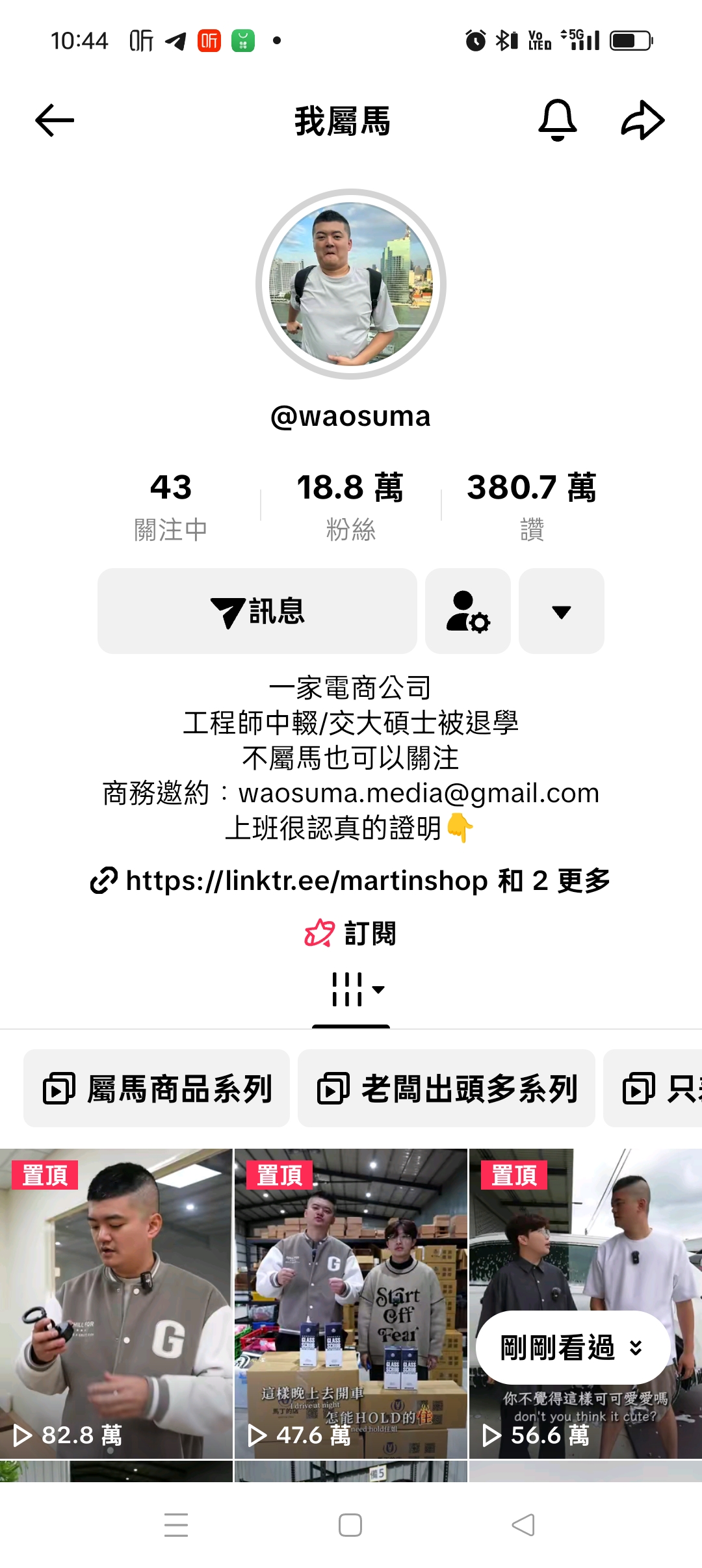Go back using the top-left arrow
The width and height of the screenshot is (702, 1568).
click(55, 121)
